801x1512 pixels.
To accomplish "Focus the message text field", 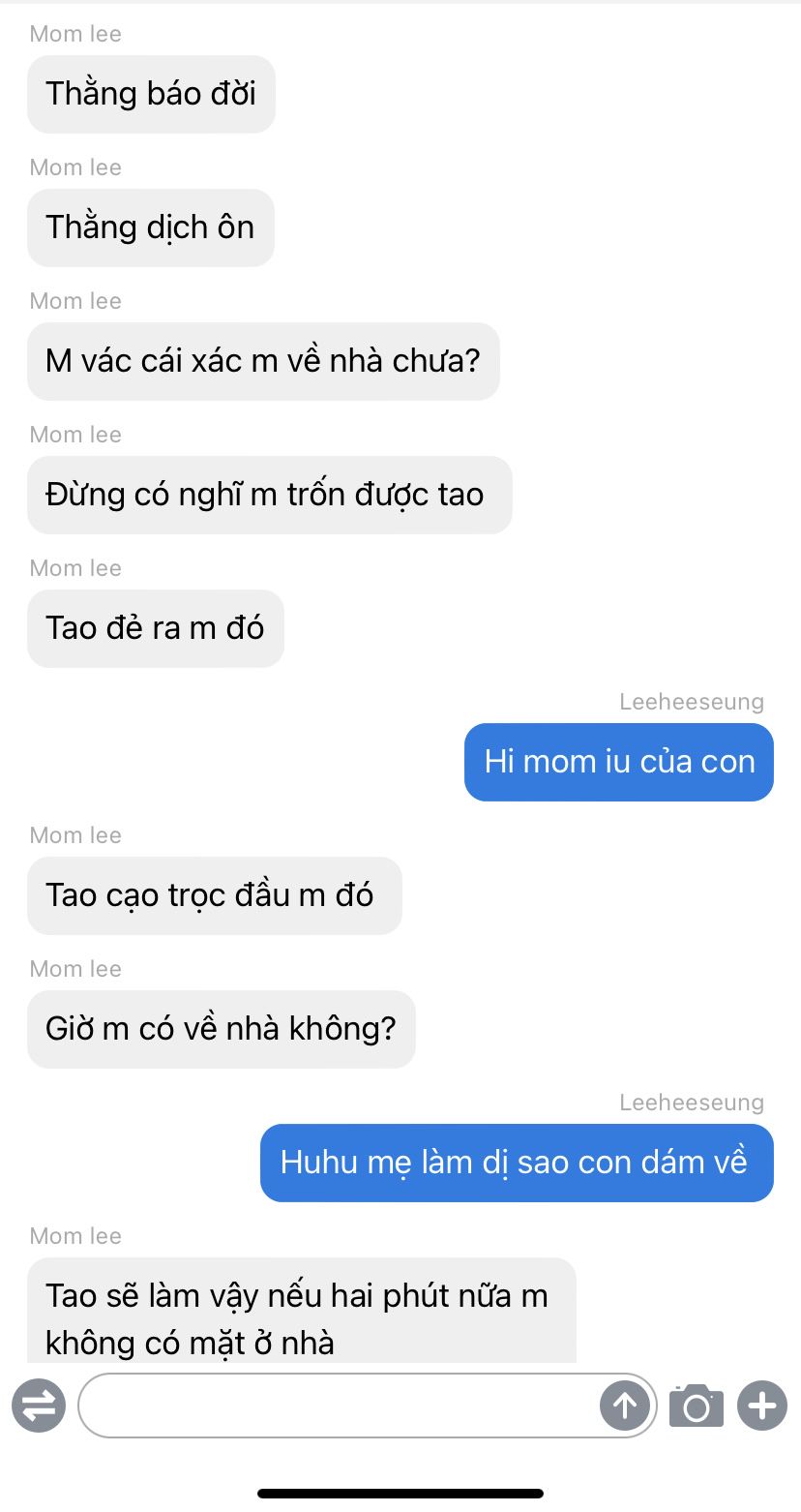I will tap(339, 1406).
